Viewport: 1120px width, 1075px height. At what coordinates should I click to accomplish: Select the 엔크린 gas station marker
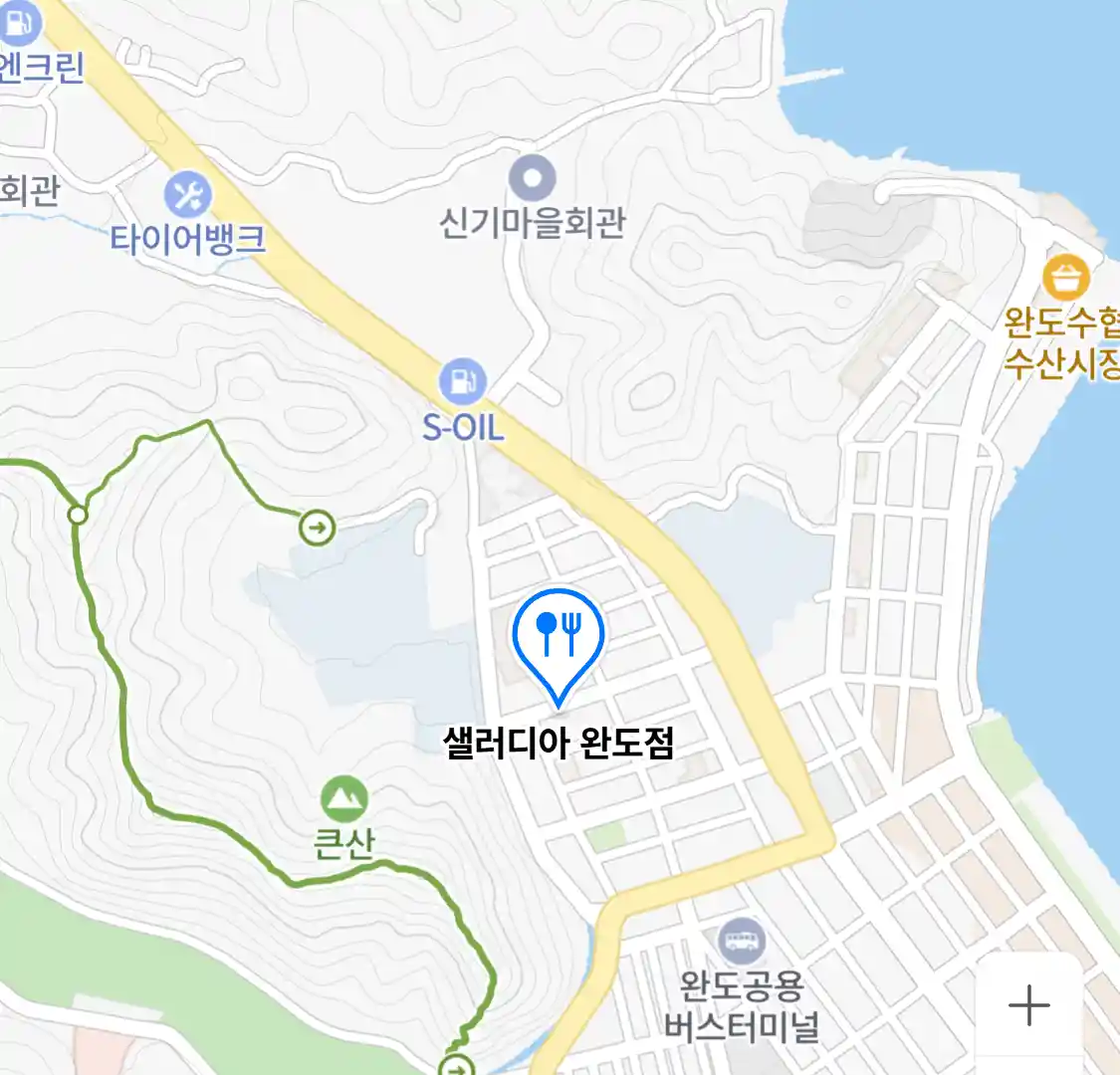point(20,22)
